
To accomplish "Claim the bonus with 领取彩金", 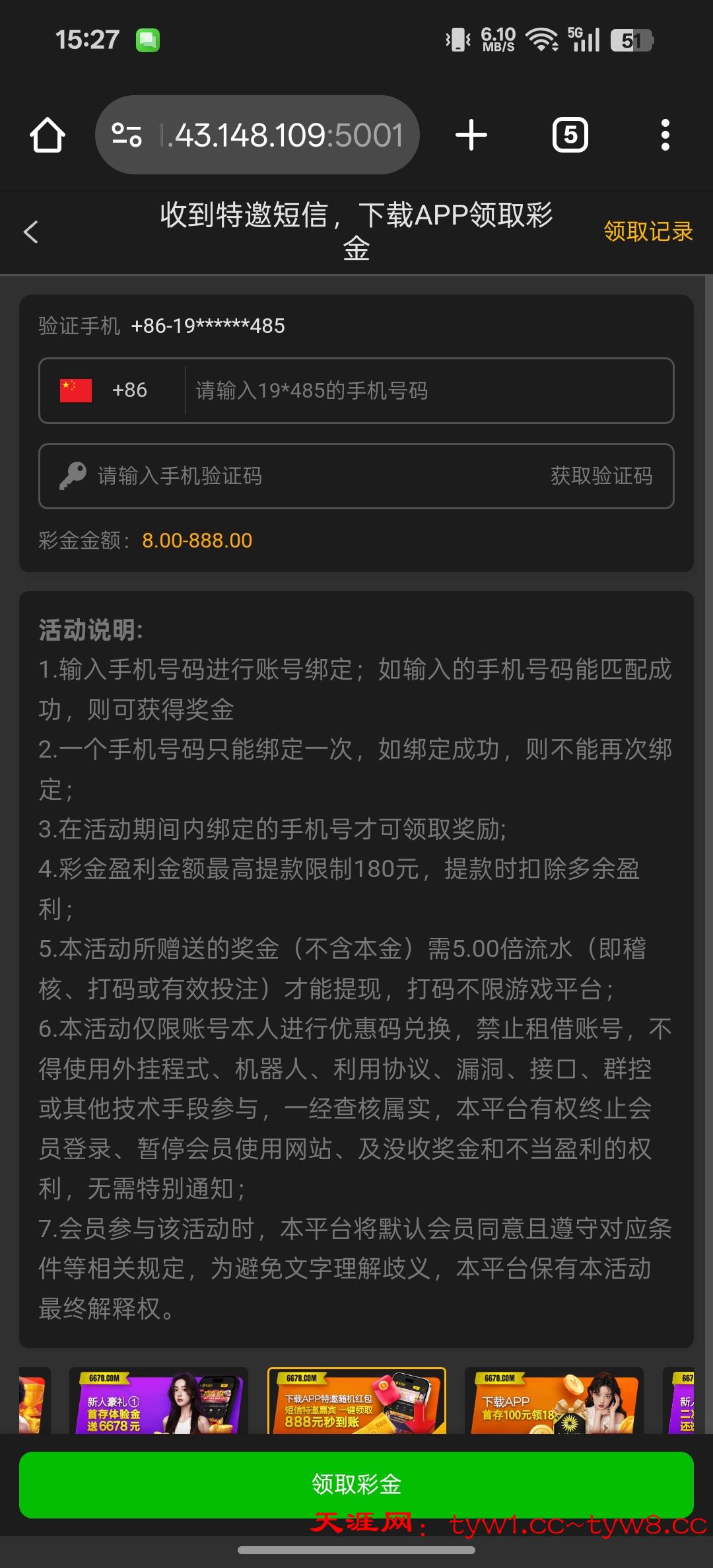I will (356, 1484).
